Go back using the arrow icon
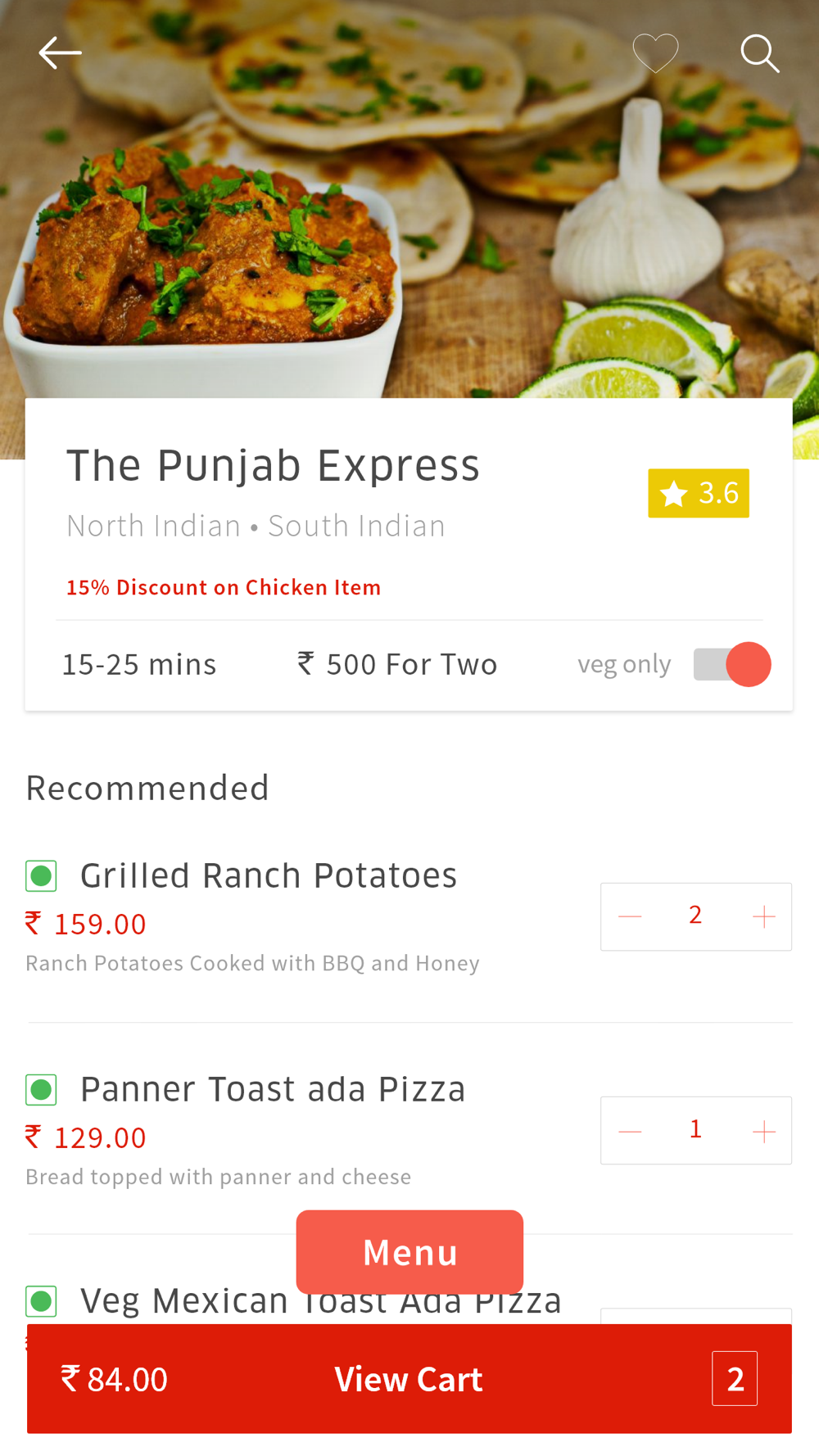This screenshot has width=819, height=1456. 60,53
